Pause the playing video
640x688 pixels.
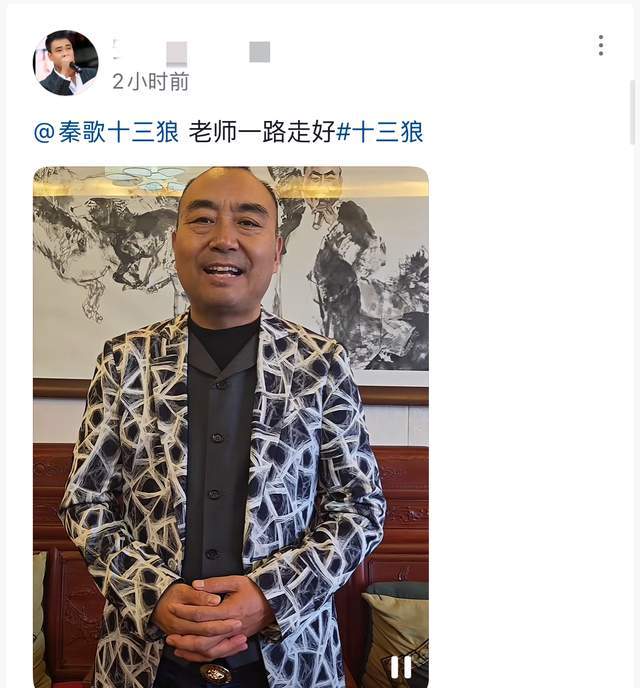point(401,666)
